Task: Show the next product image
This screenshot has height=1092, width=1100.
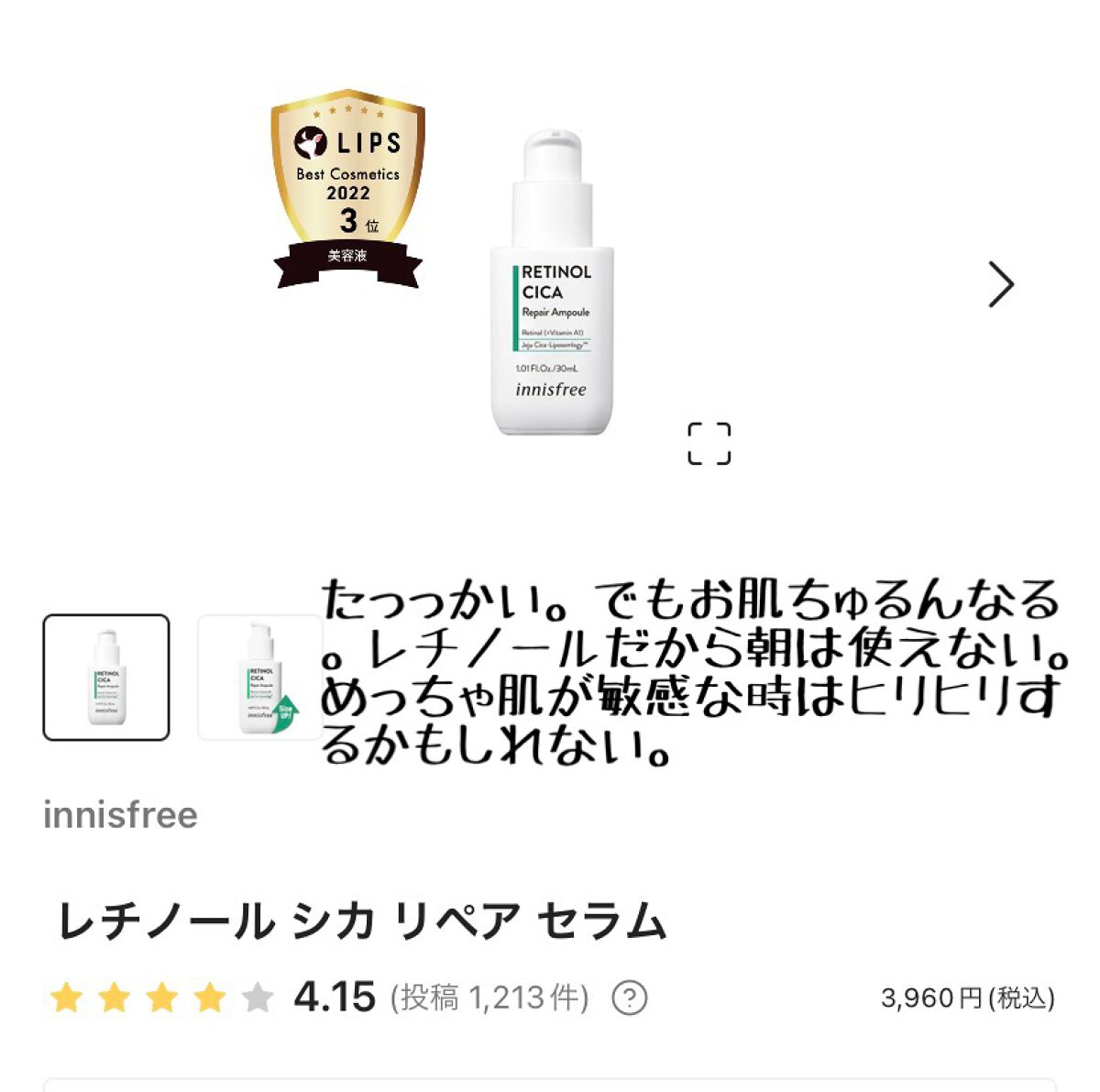Action: [x=1001, y=284]
